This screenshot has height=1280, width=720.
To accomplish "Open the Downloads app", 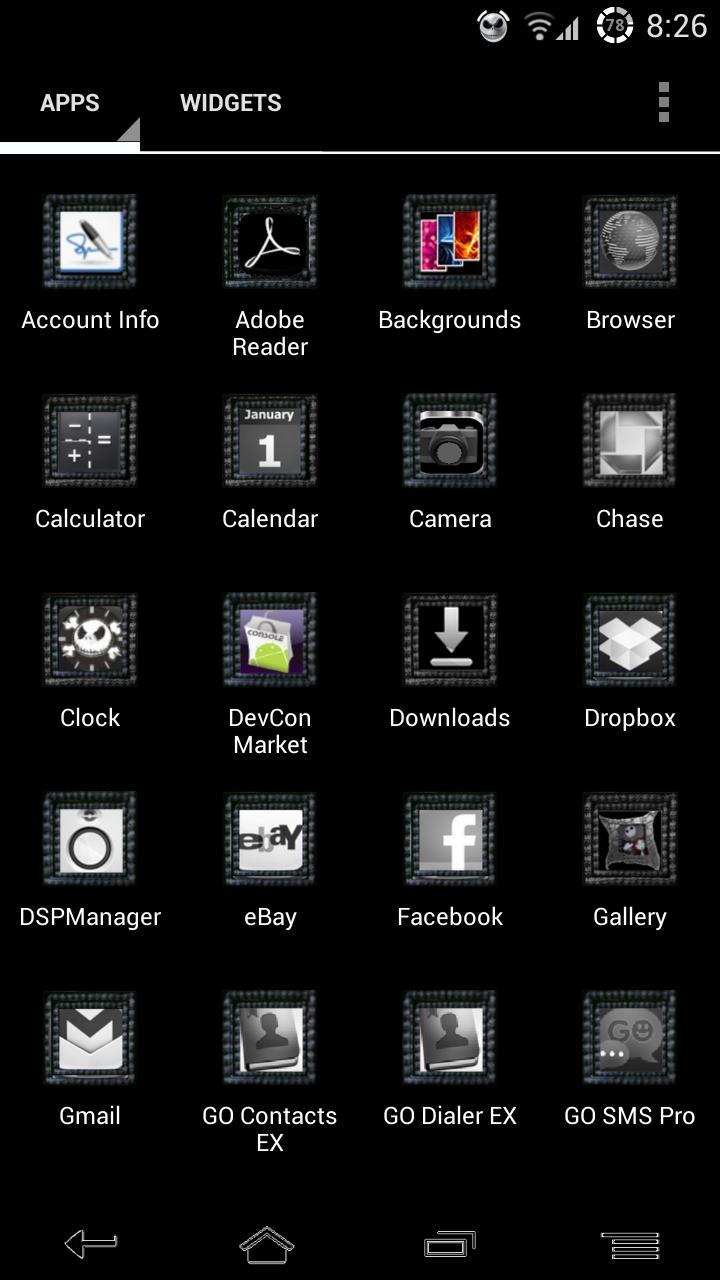I will click(448, 639).
